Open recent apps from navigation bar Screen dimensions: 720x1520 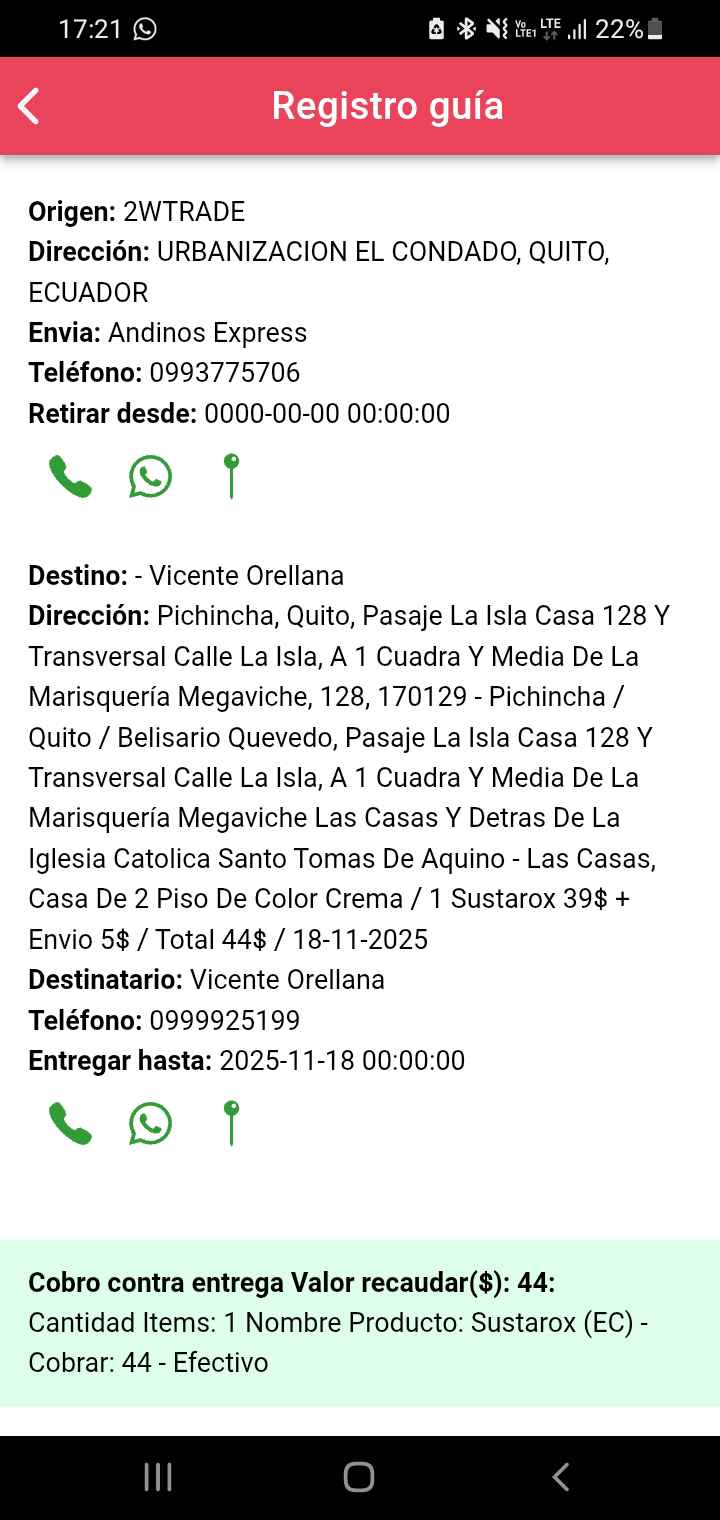point(158,1477)
